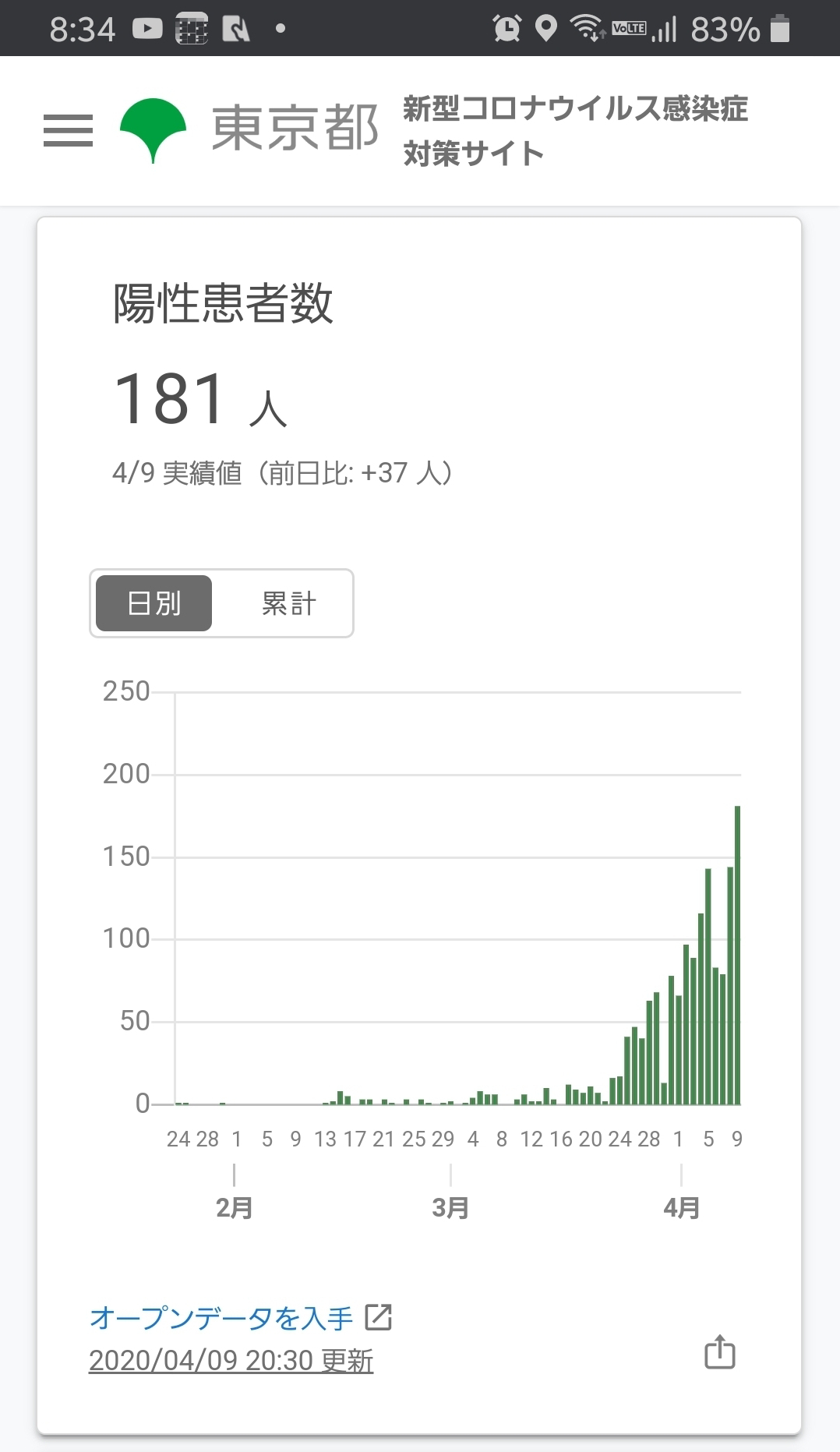Open the 2020/04/09 20:30 更新 link
This screenshot has width=840, height=1452.
click(231, 1361)
